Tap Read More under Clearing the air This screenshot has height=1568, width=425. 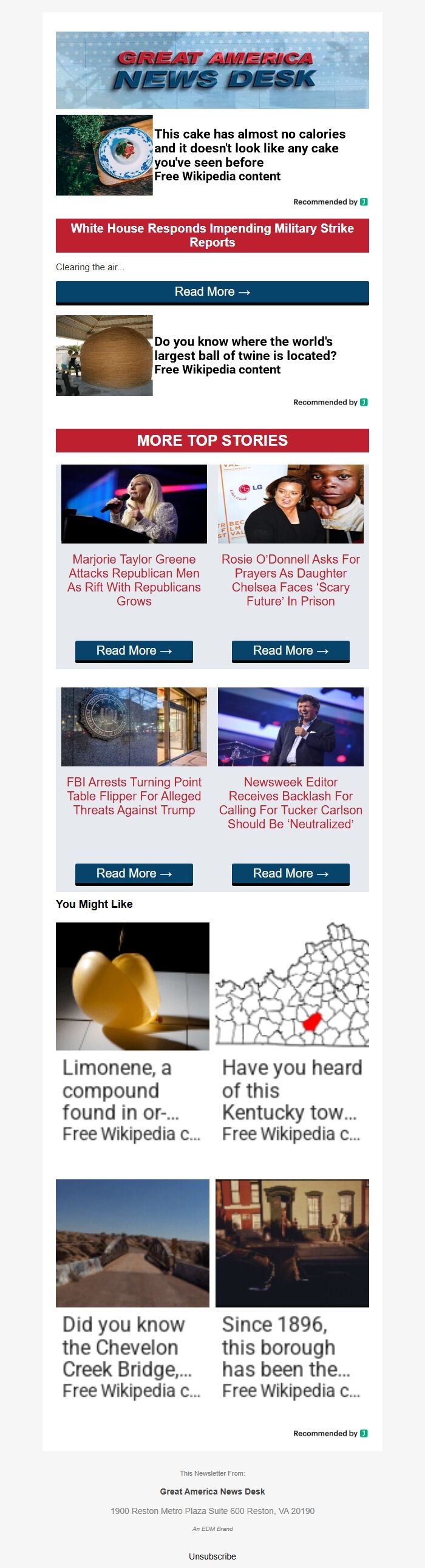pos(212,292)
